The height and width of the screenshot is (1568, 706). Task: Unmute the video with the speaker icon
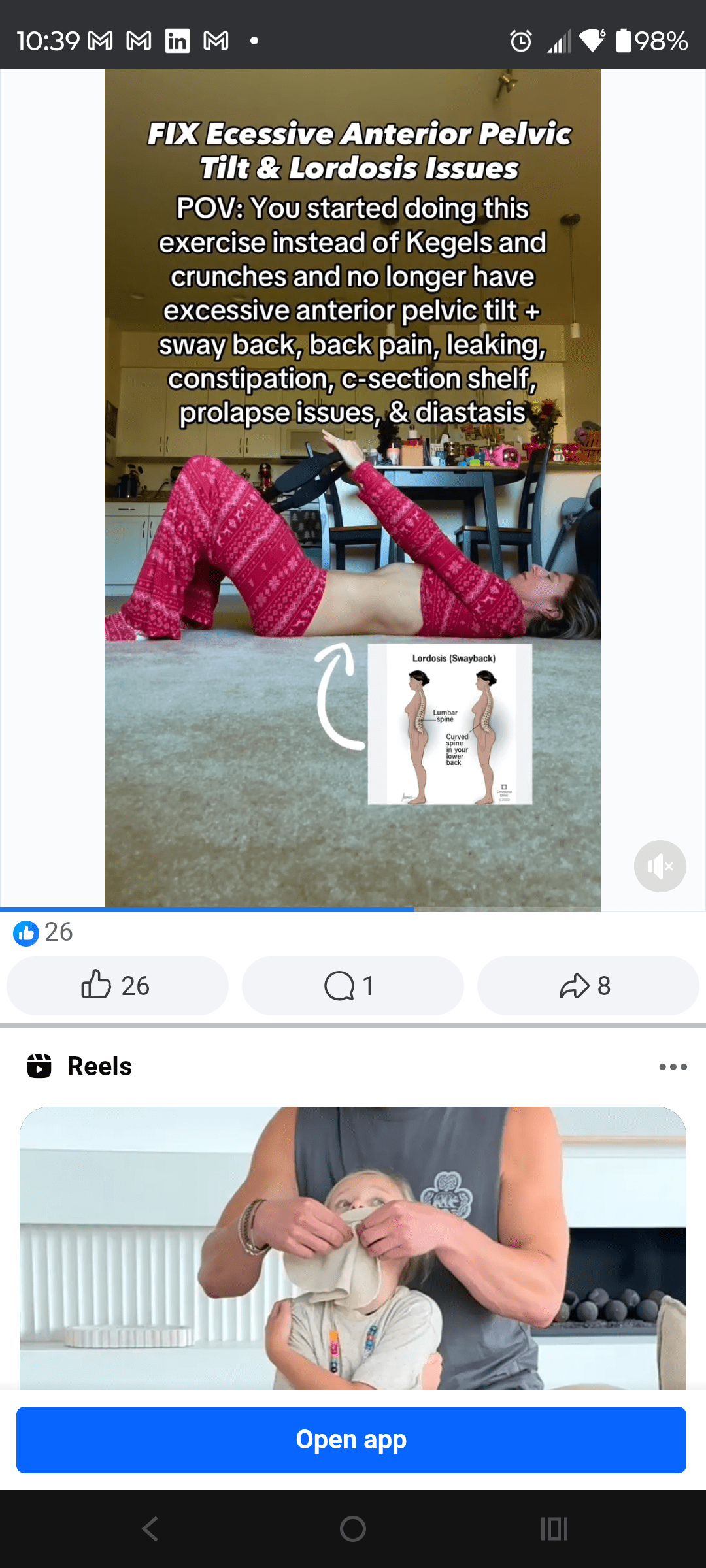coord(660,866)
